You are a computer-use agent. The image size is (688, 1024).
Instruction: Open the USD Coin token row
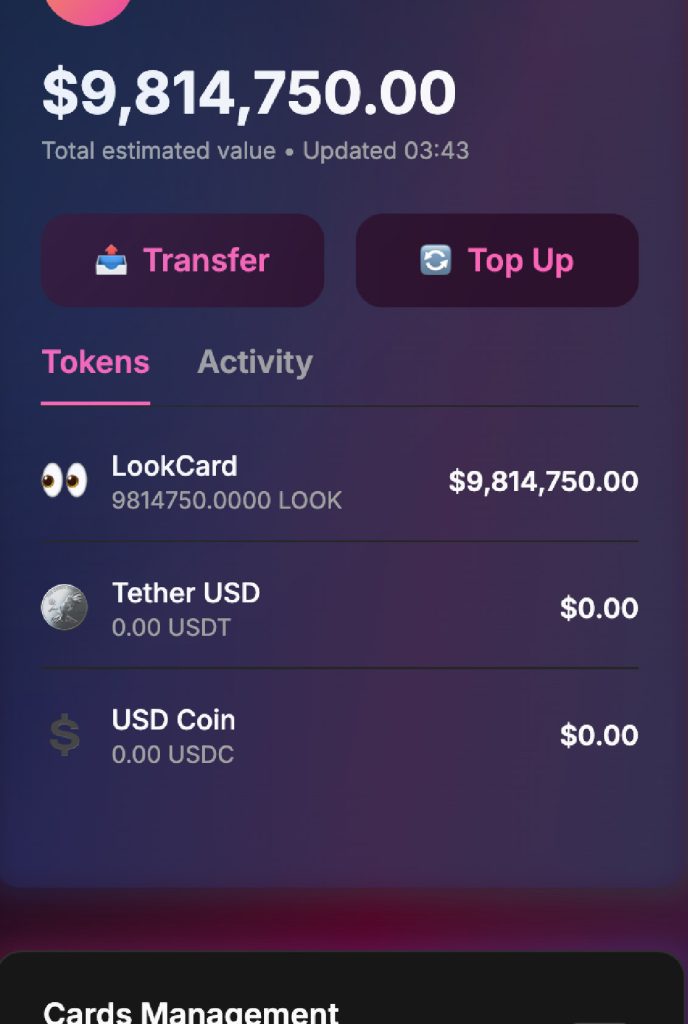(339, 735)
